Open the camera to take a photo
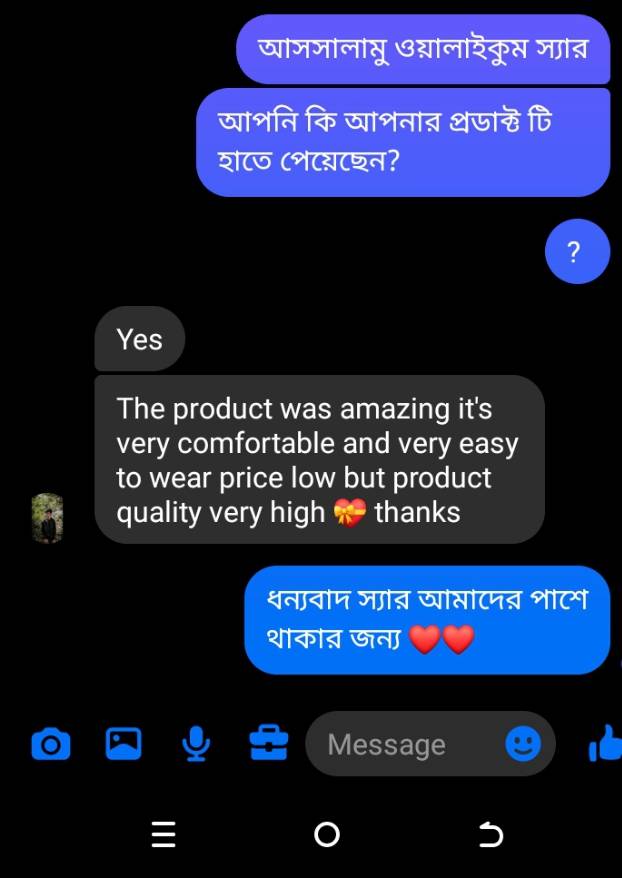This screenshot has width=622, height=878. pos(51,744)
